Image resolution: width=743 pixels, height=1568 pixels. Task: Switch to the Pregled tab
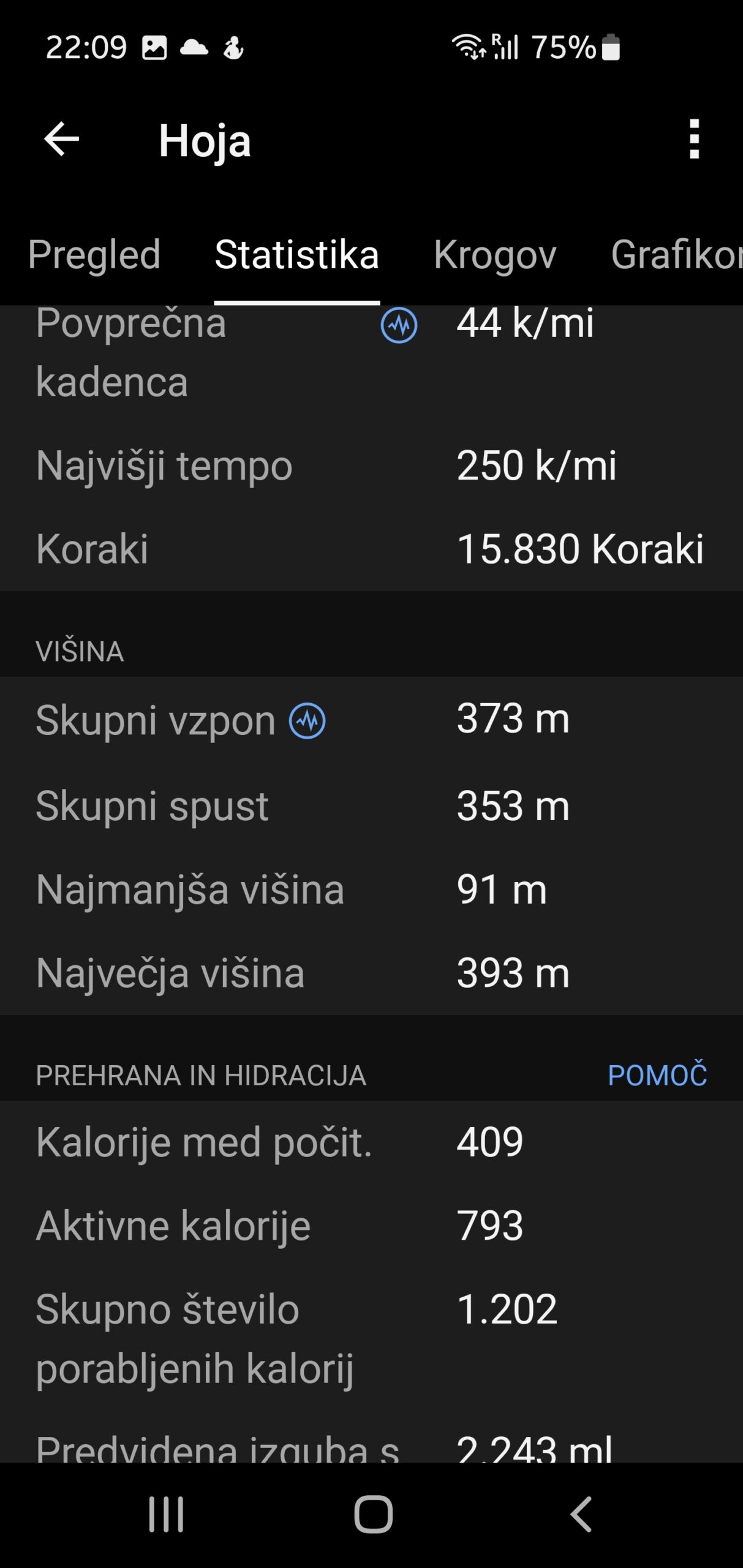coord(94,255)
